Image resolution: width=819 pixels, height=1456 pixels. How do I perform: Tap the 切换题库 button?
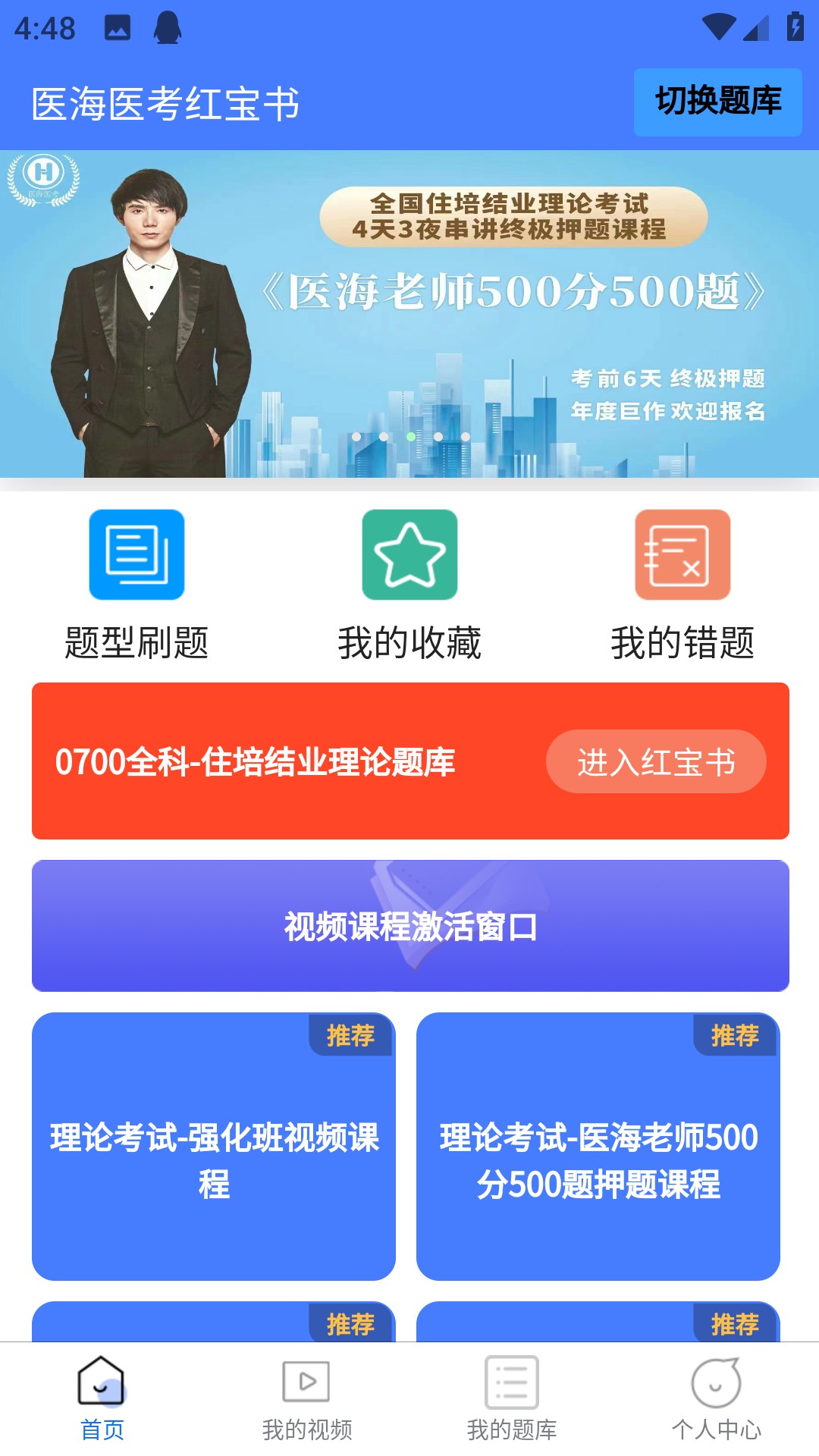click(717, 102)
